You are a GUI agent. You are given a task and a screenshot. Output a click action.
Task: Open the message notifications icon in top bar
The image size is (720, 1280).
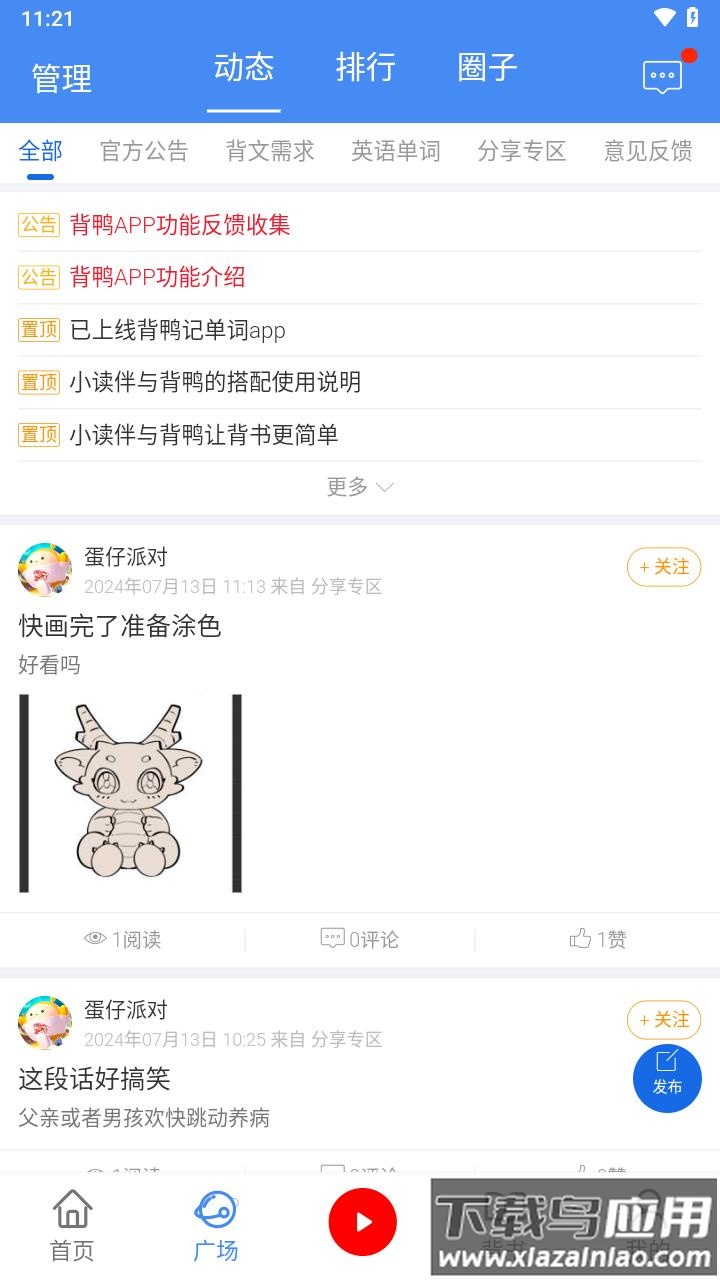[662, 74]
